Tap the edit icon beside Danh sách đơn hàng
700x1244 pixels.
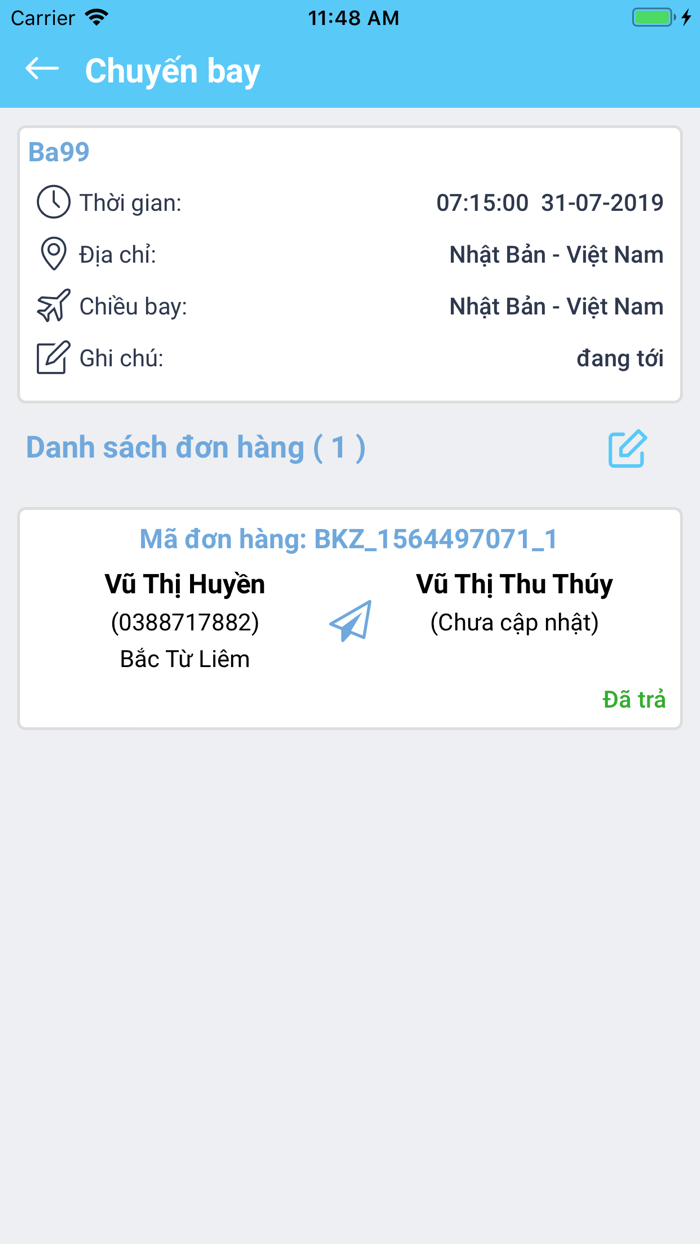(x=627, y=449)
